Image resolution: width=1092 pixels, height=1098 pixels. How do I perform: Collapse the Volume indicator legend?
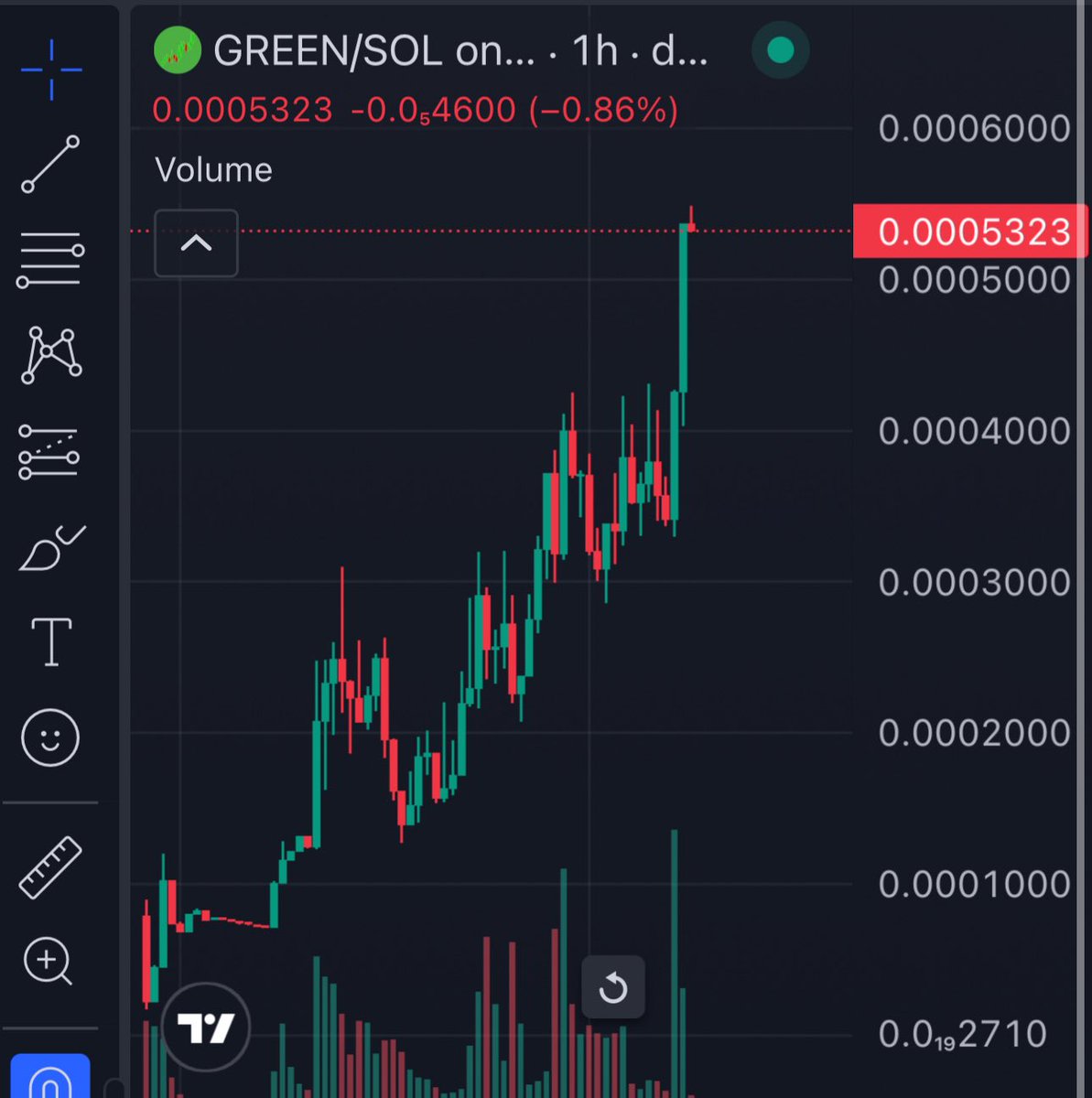196,243
